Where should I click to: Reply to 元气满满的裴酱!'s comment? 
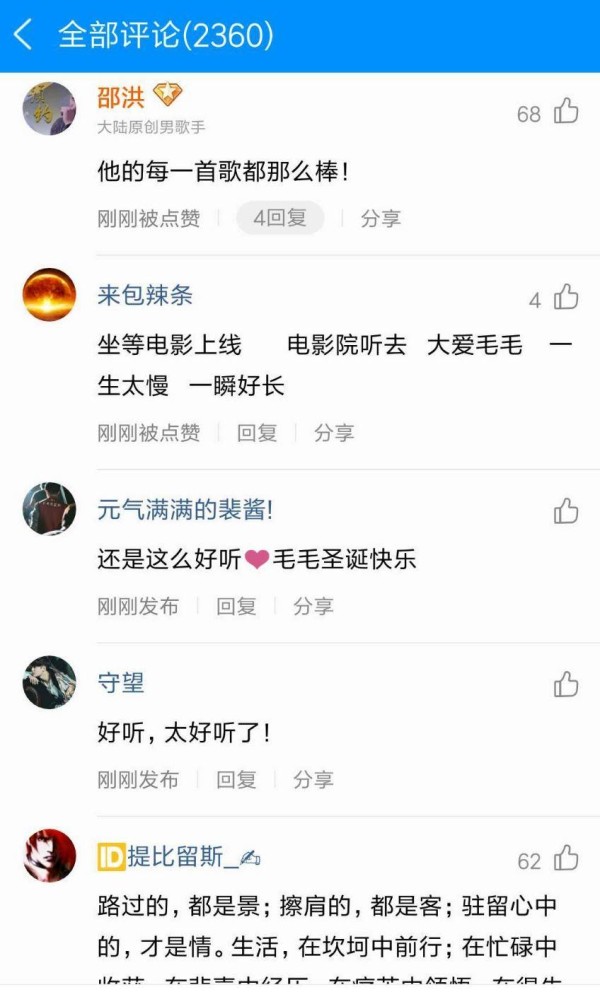(x=237, y=606)
